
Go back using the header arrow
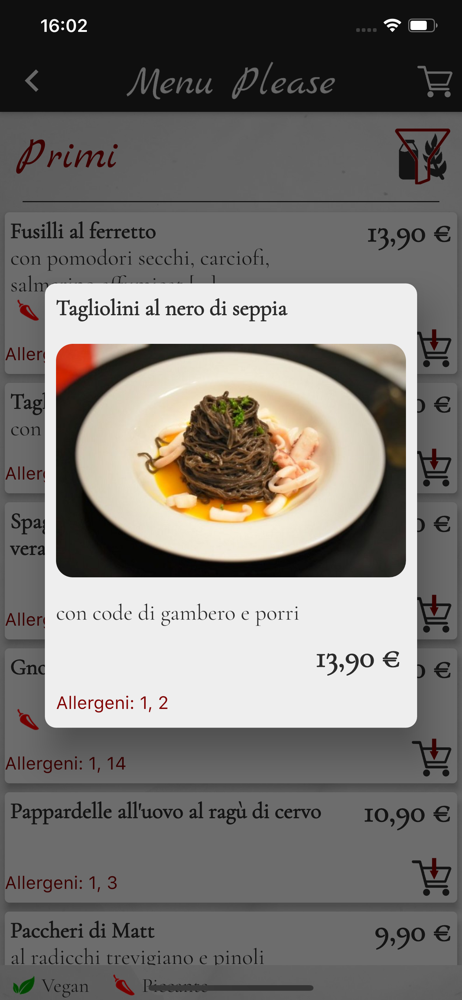[x=32, y=82]
